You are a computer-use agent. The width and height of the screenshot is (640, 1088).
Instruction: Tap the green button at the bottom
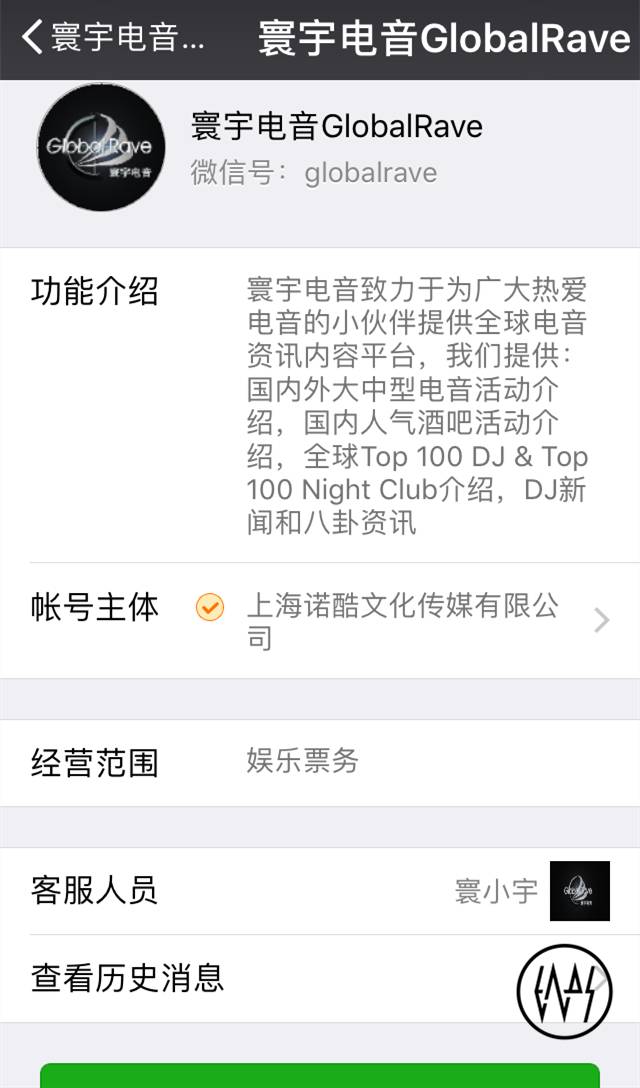pos(320,1076)
